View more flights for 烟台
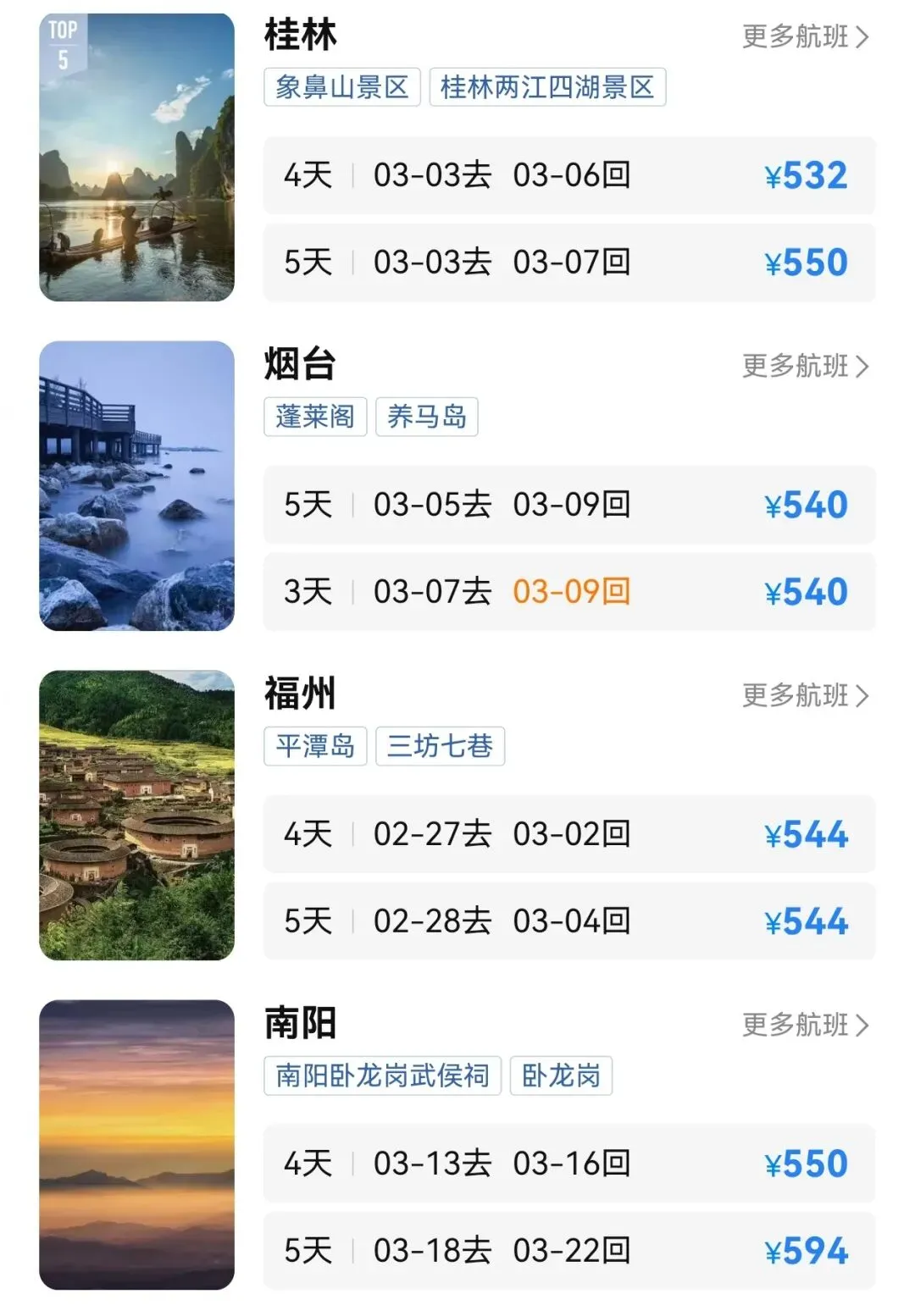Viewport: 915px width, 1316px height. coord(806,366)
